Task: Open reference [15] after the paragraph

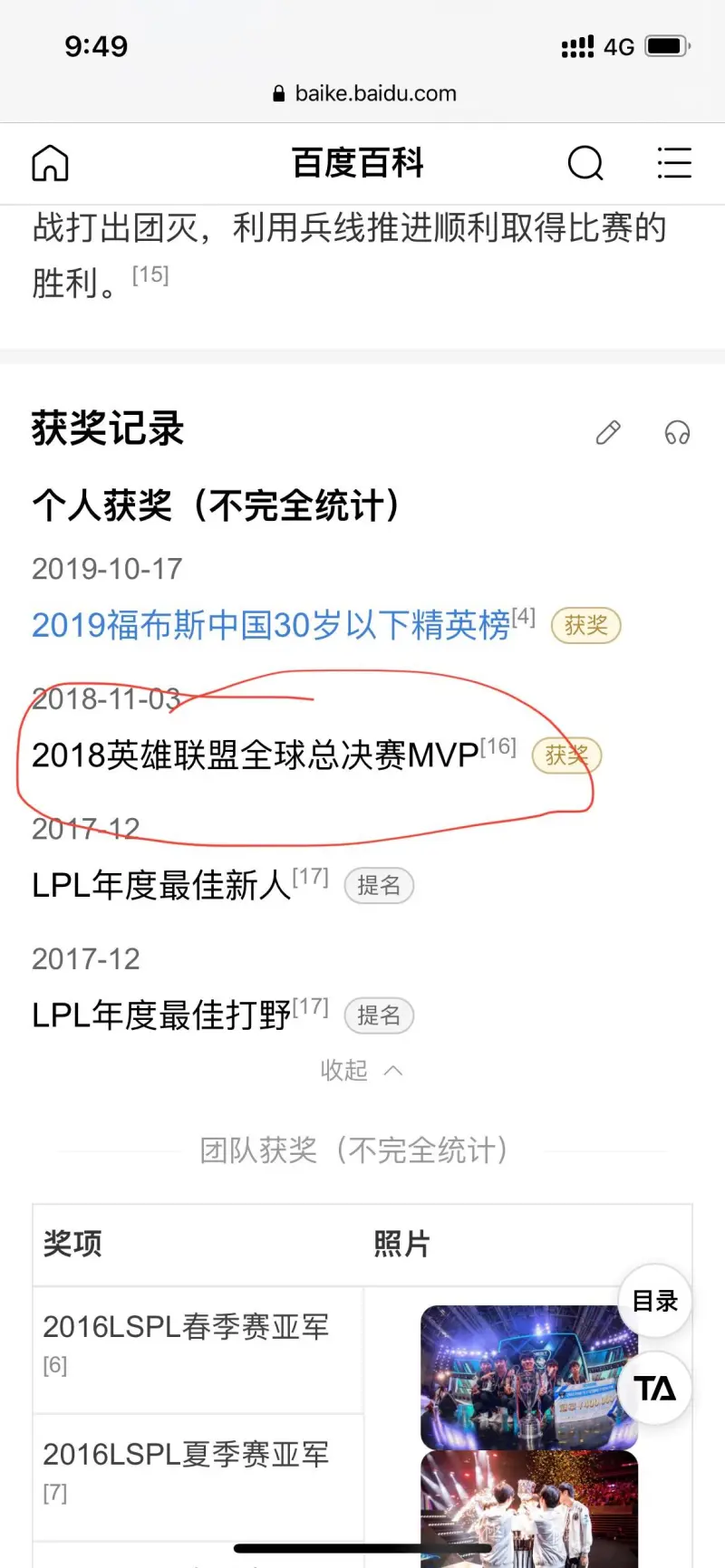Action: coord(150,275)
